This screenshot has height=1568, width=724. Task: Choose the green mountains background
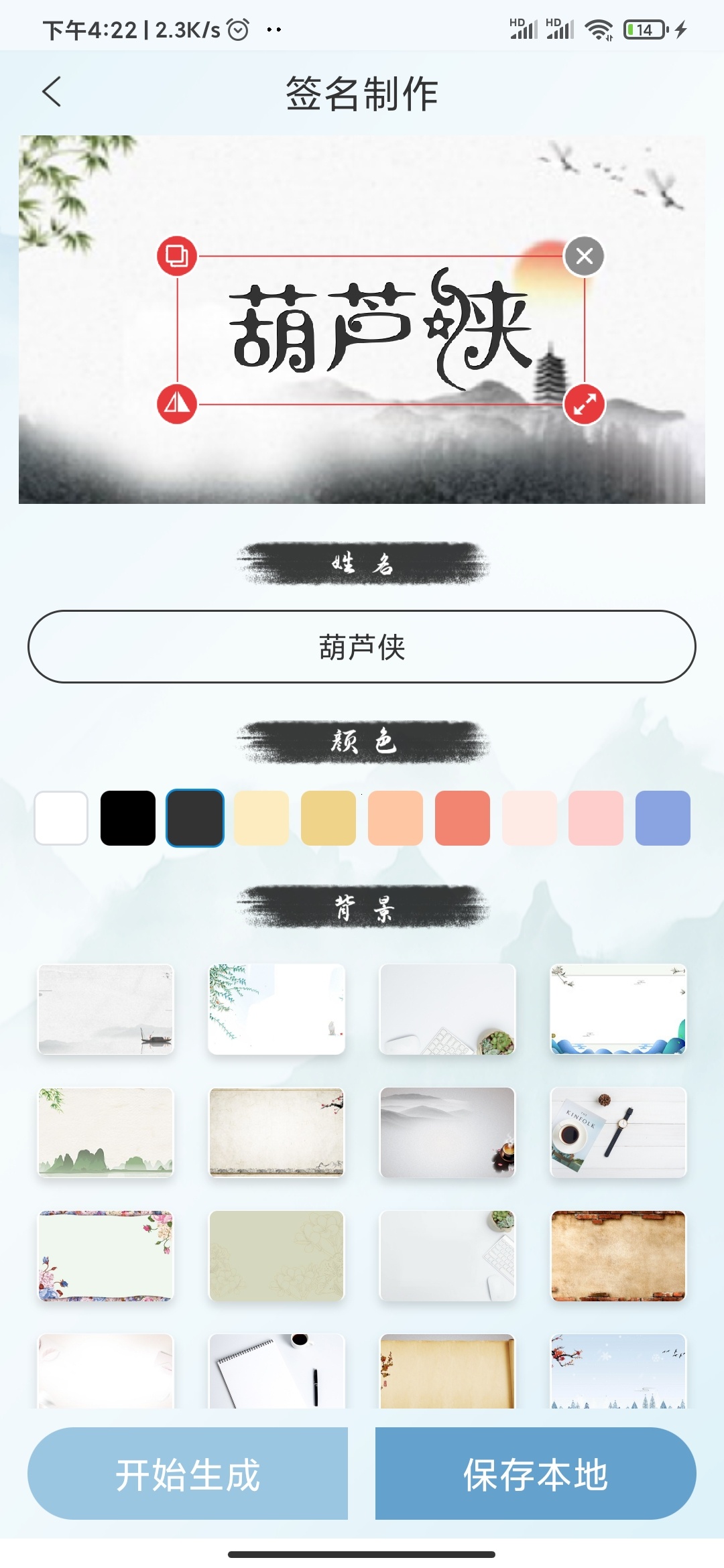tap(106, 1132)
